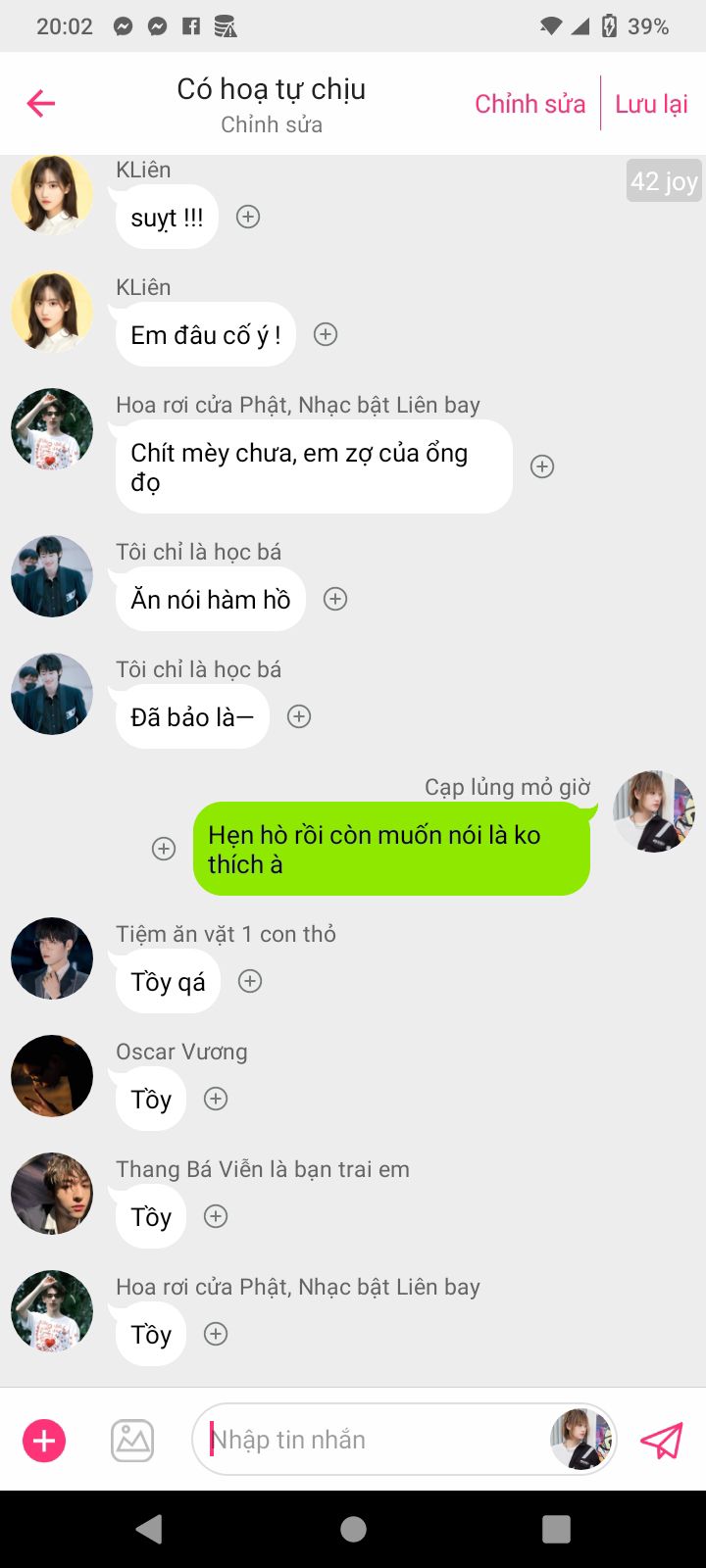Tap the character avatar inside message field
706x1568 pixels.
tap(580, 1440)
